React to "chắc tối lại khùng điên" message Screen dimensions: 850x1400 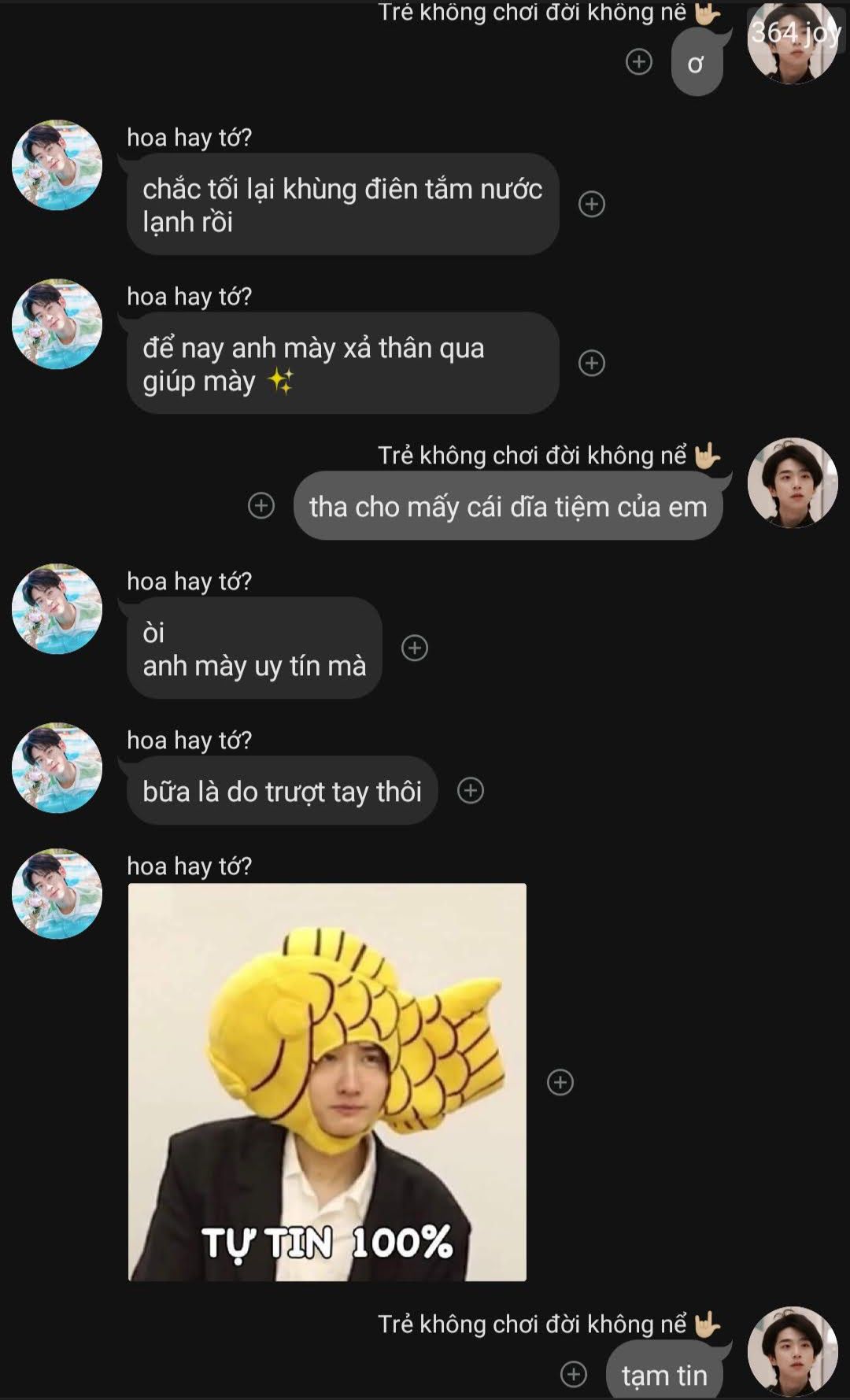591,204
